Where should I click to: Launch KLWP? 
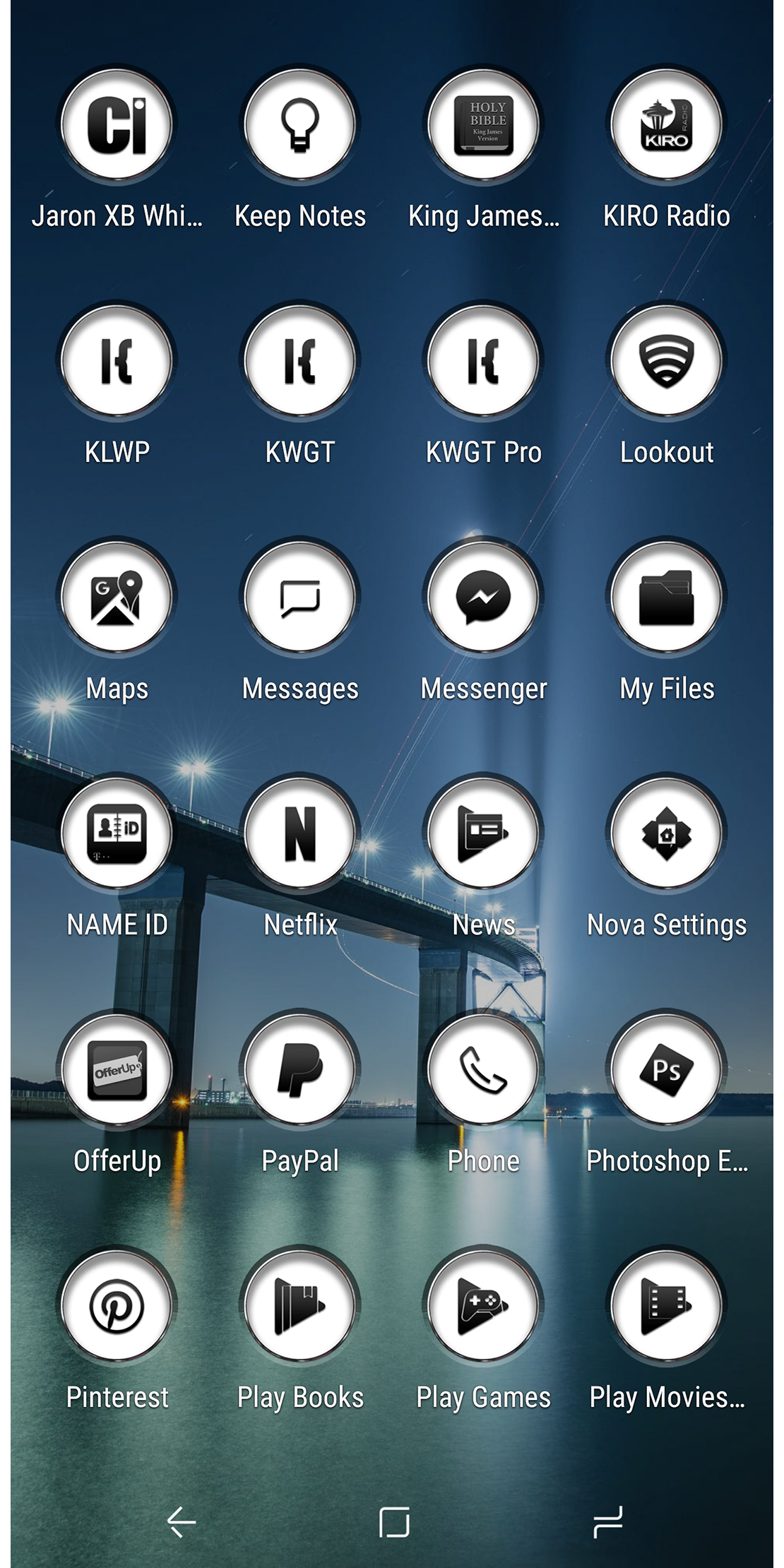pyautogui.click(x=117, y=361)
